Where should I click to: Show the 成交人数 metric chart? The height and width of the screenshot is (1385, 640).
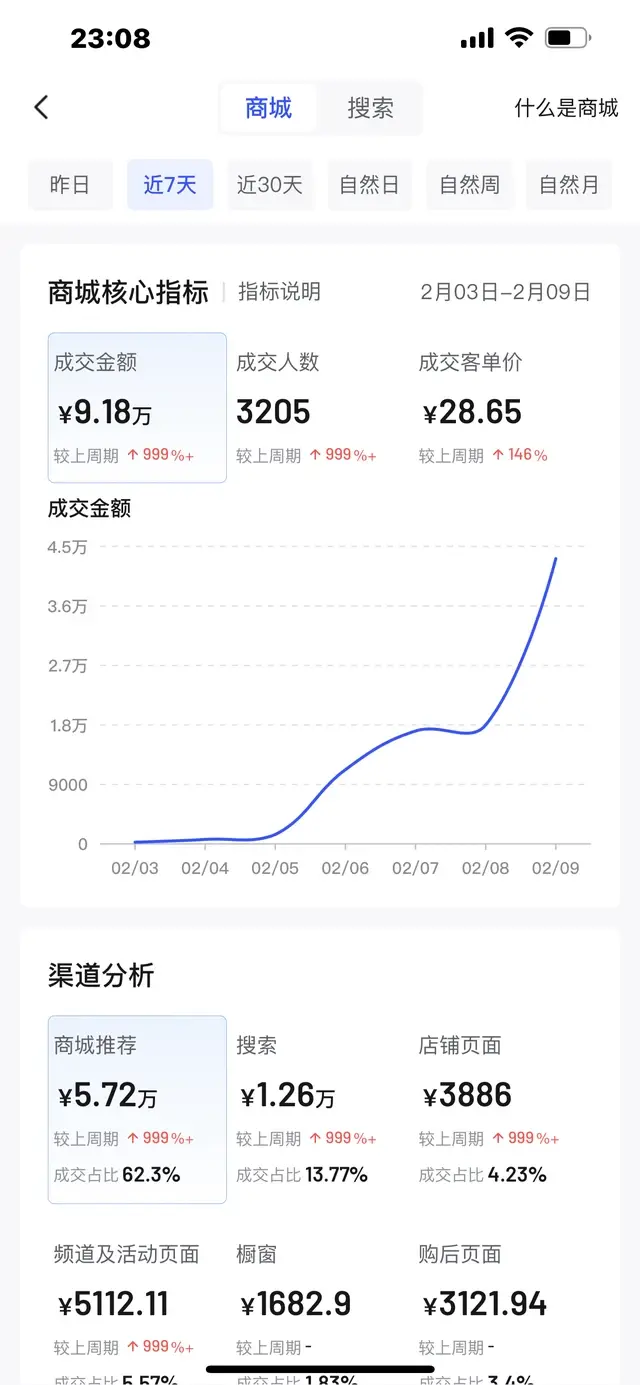pyautogui.click(x=318, y=407)
